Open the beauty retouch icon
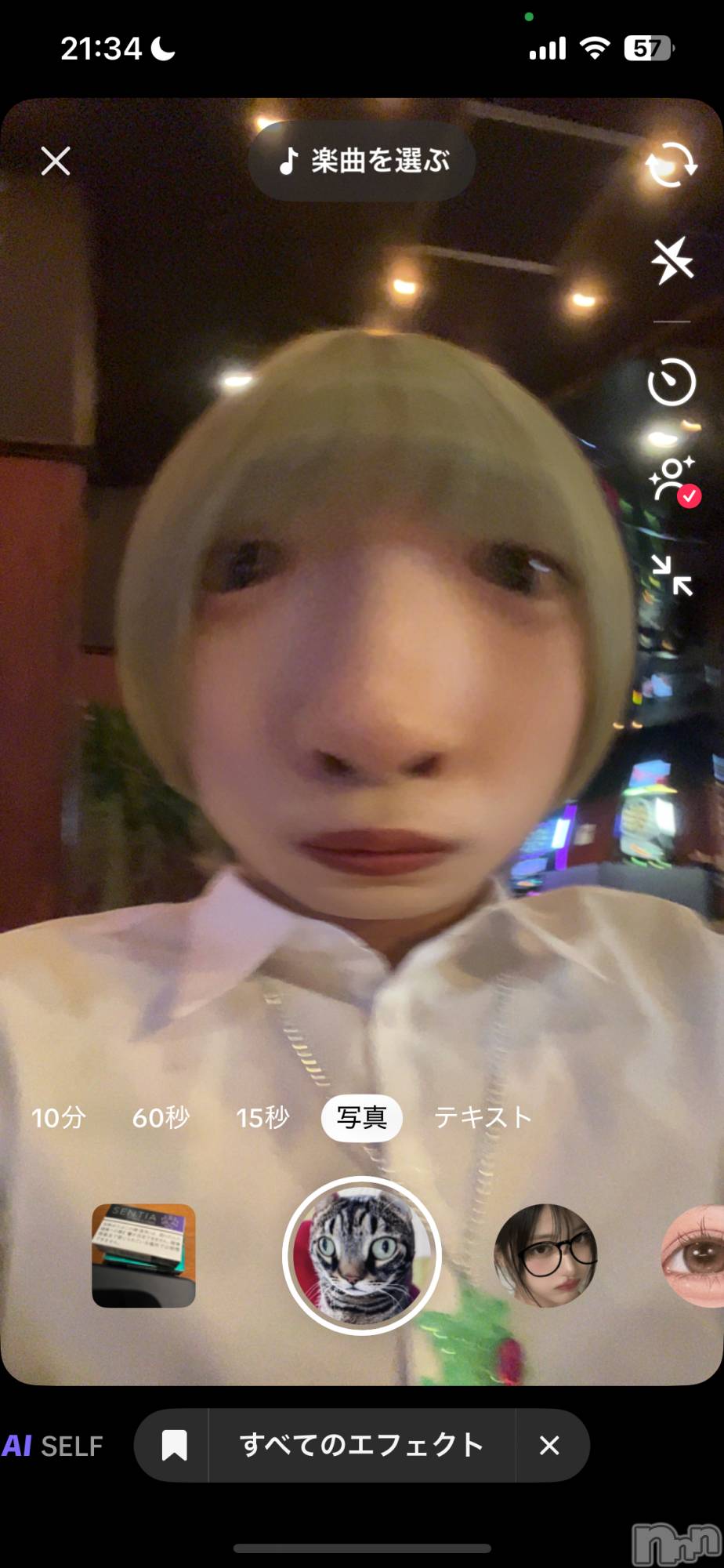This screenshot has width=724, height=1568. (672, 480)
